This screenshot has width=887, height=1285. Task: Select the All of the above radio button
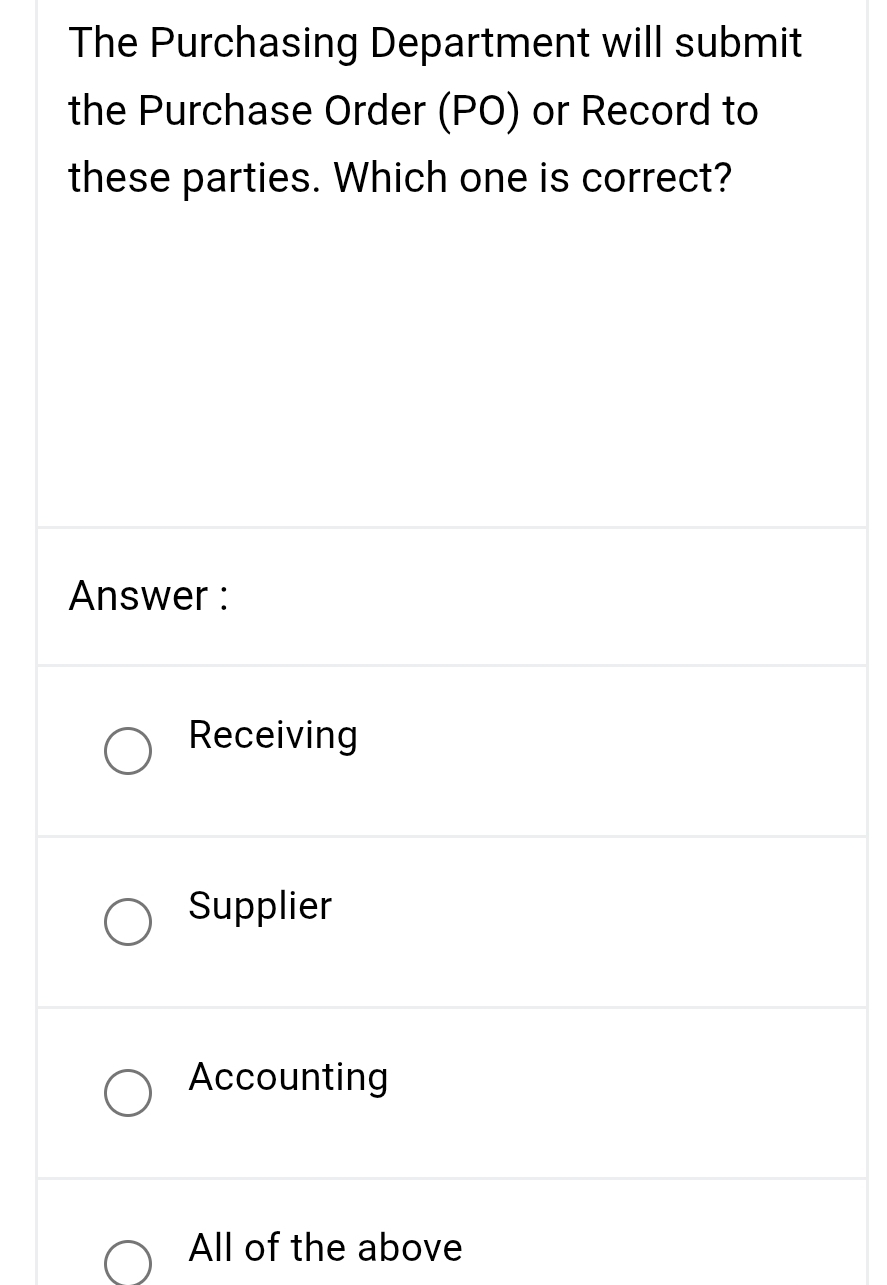pyautogui.click(x=128, y=1262)
